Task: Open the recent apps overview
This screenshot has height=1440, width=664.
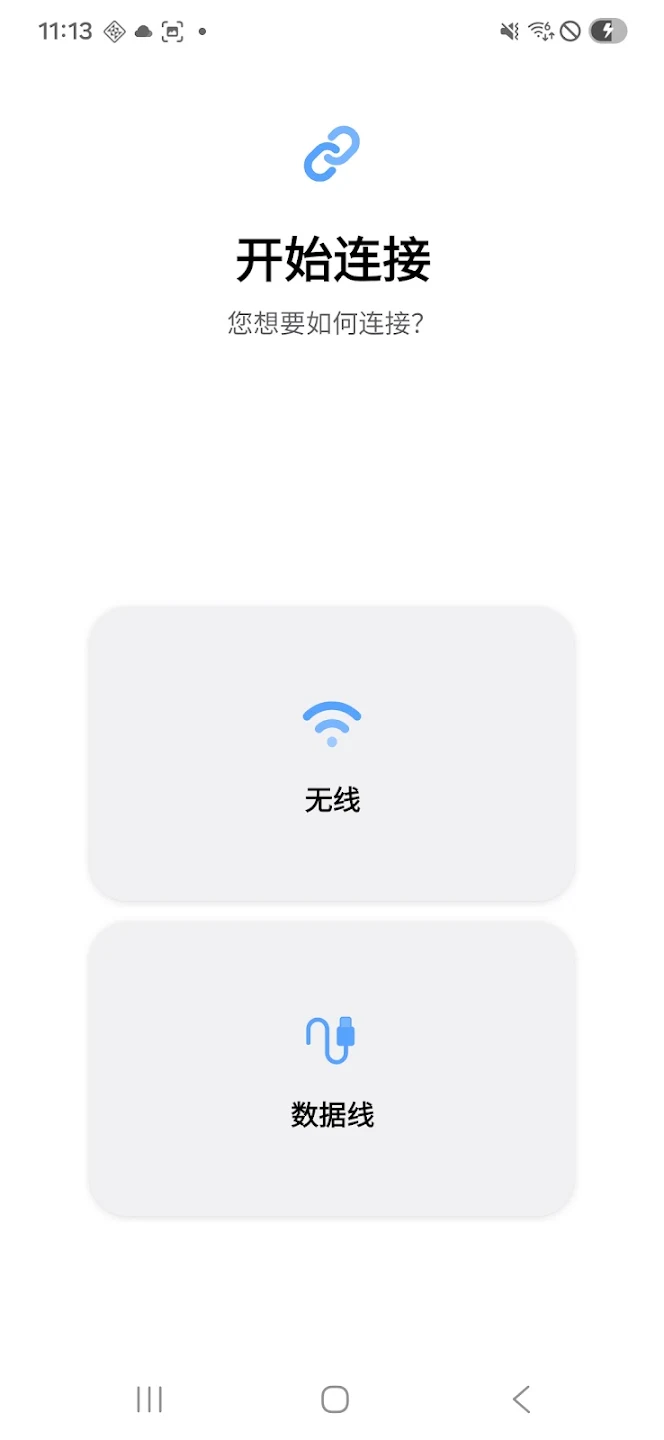Action: point(149,1399)
